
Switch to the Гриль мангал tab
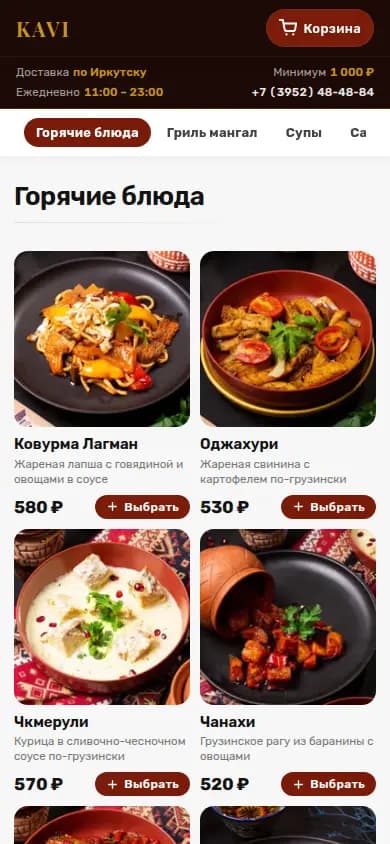tap(212, 132)
